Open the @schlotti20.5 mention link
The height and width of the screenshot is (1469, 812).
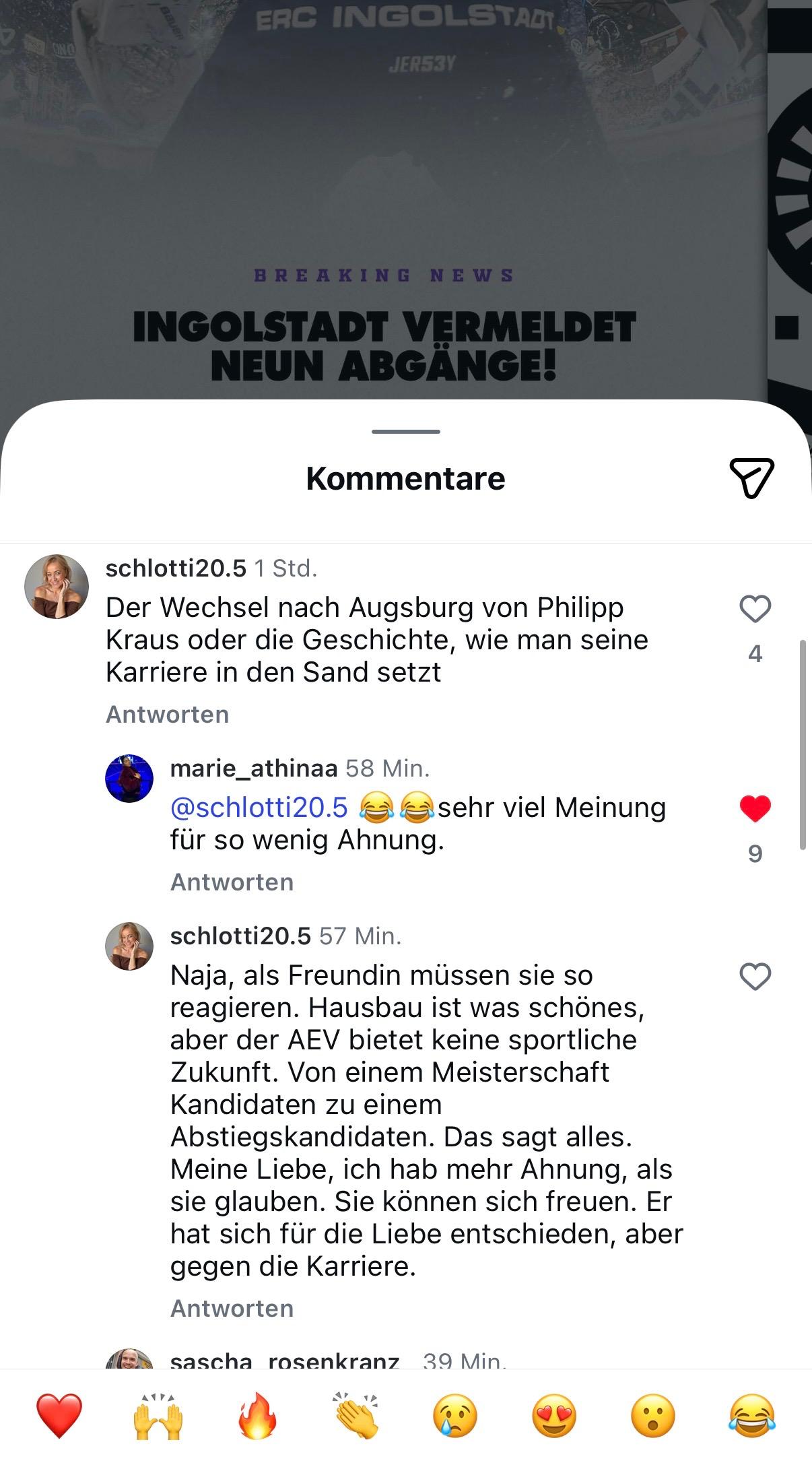259,807
